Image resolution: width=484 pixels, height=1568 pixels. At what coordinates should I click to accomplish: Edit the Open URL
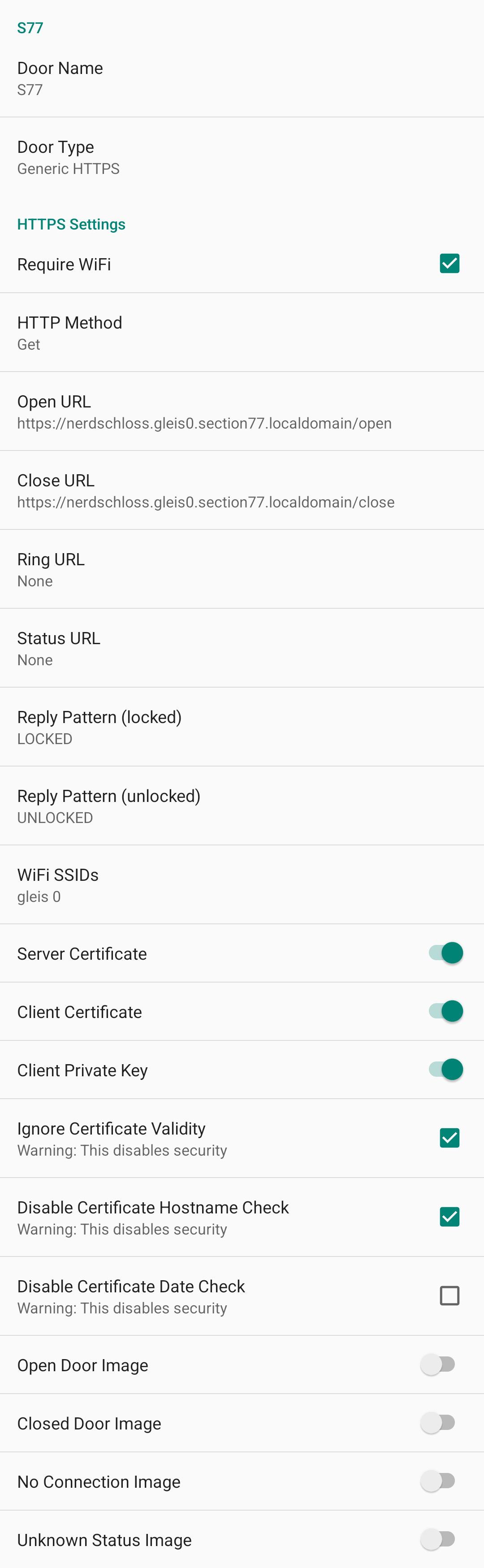(242, 411)
